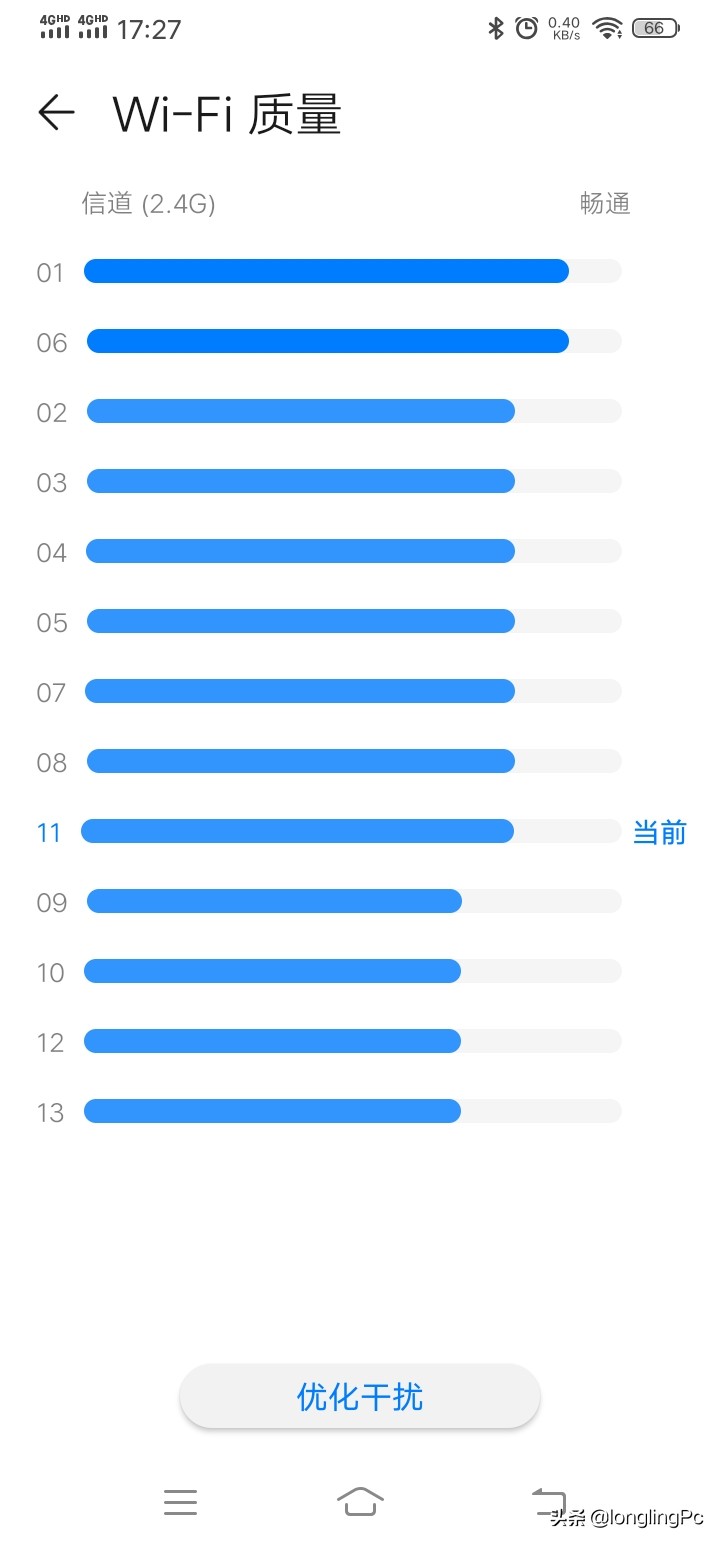
Task: Open the recent apps navigation button
Action: click(180, 1501)
